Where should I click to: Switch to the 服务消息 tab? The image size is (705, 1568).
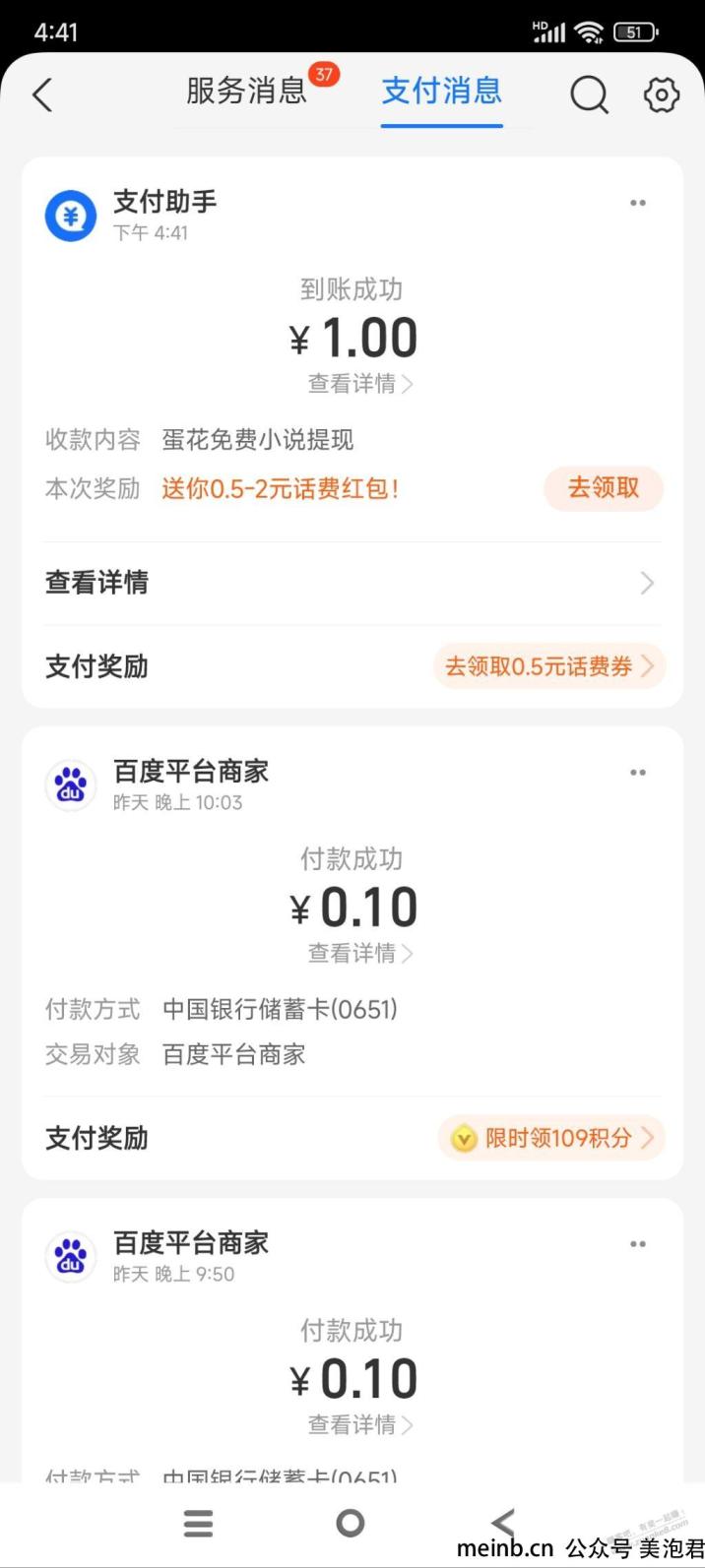246,91
